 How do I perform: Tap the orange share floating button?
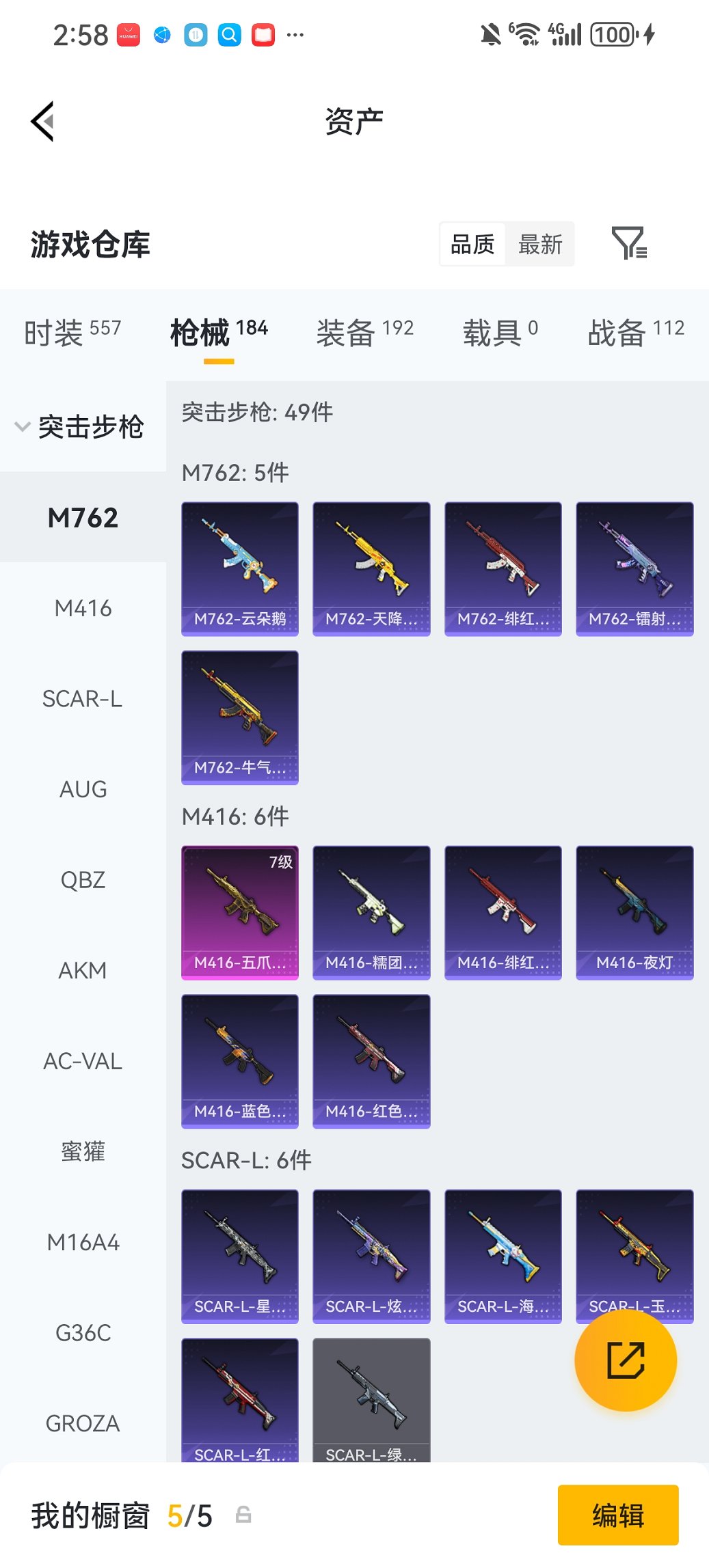pyautogui.click(x=626, y=1360)
